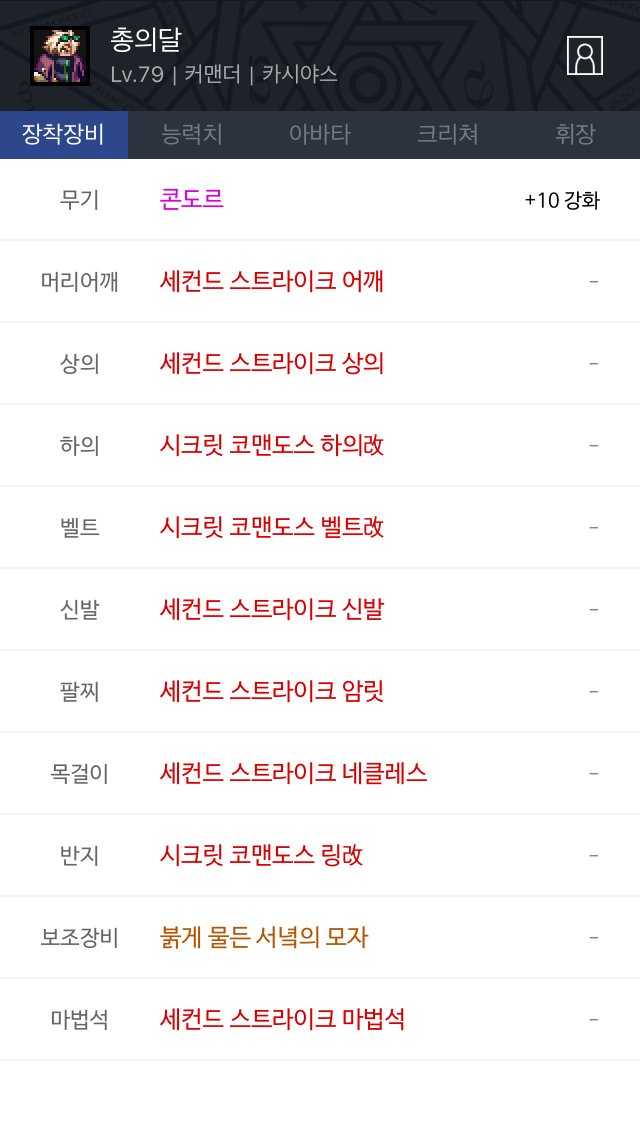Open 시크릿 코맨도스 벨트改 item
This screenshot has height=1136, width=640.
click(271, 527)
